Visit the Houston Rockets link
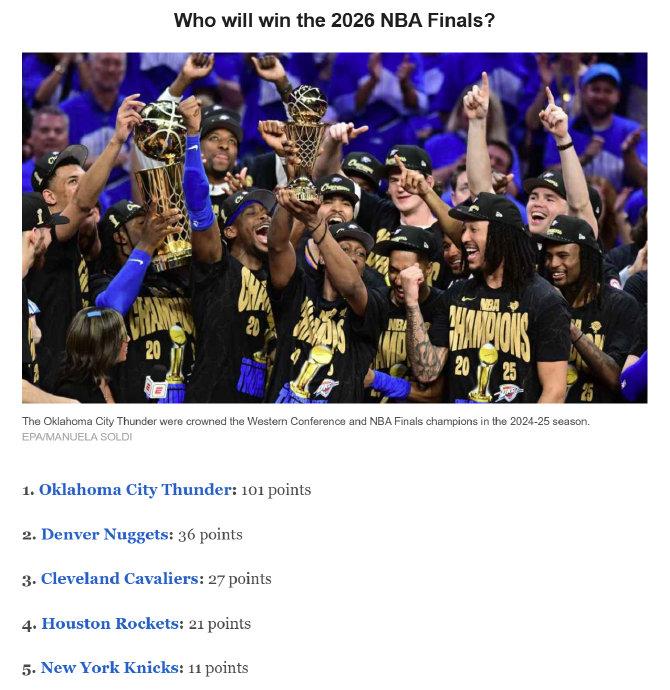 point(110,623)
